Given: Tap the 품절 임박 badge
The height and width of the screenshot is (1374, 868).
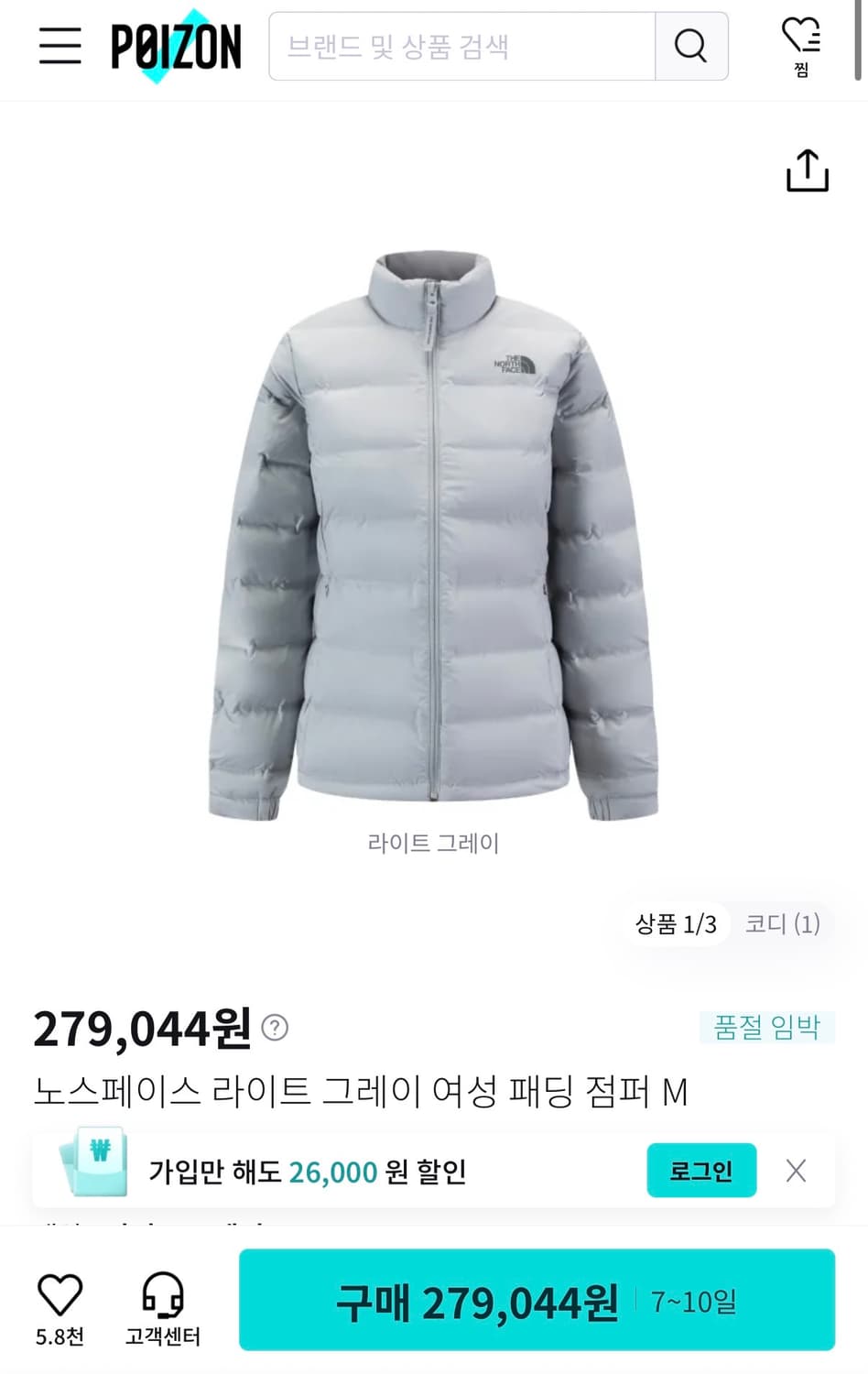Looking at the screenshot, I should point(768,1027).
